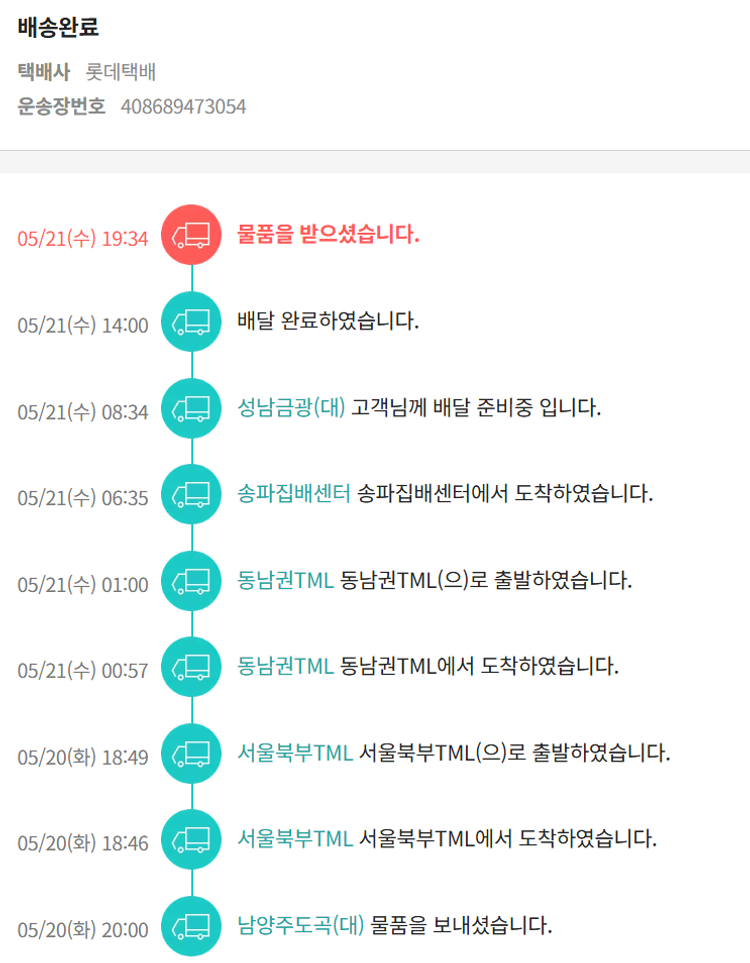The image size is (750, 963).
Task: Open the 남양주도곡(대) sender branch link
Action: (301, 925)
